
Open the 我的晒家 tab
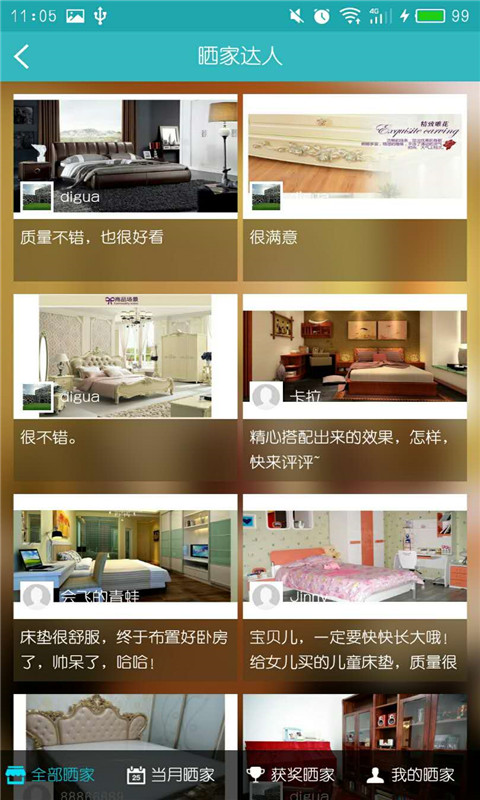pos(410,775)
